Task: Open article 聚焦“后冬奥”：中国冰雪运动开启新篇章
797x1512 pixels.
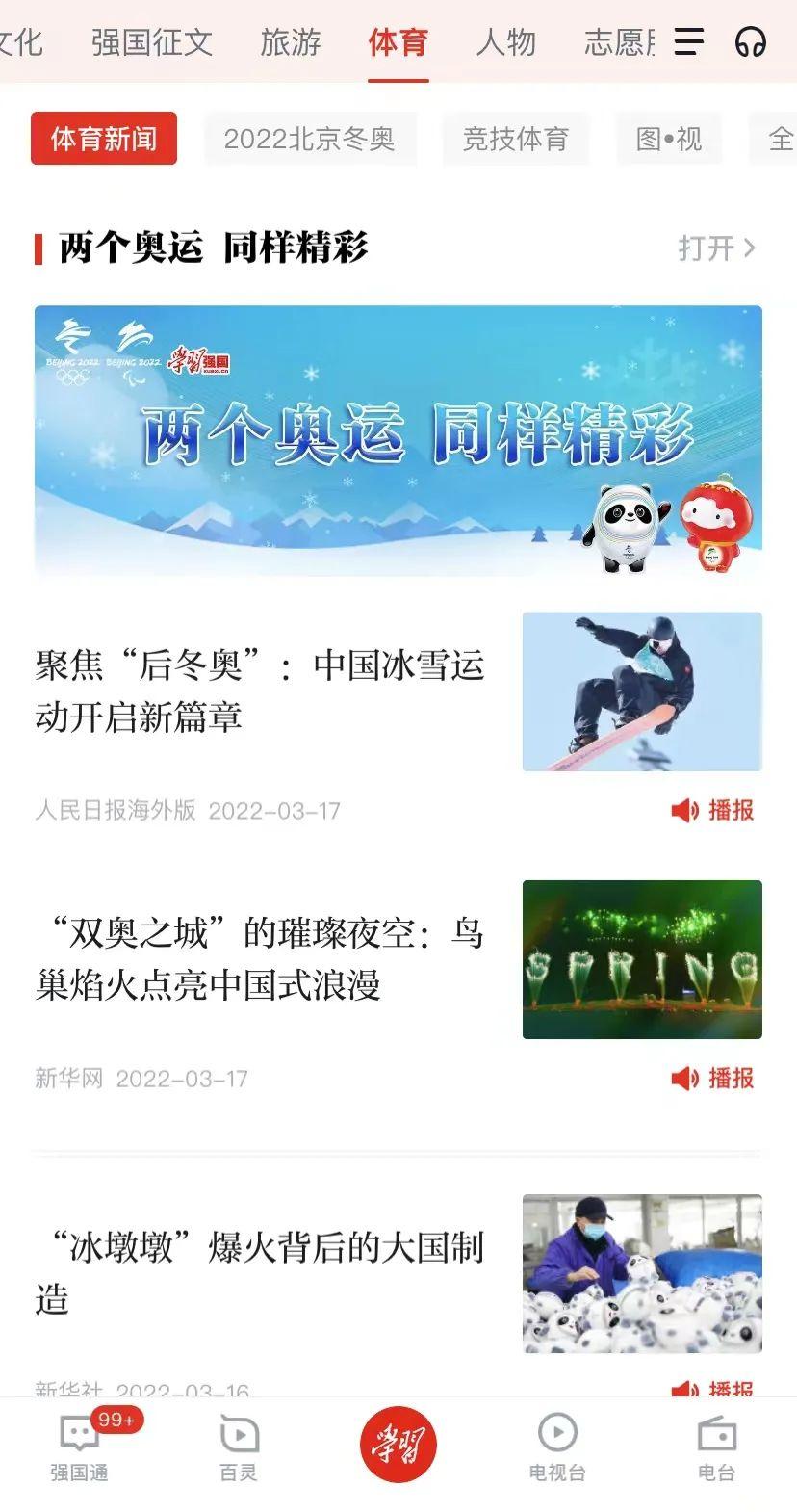Action: [x=260, y=691]
